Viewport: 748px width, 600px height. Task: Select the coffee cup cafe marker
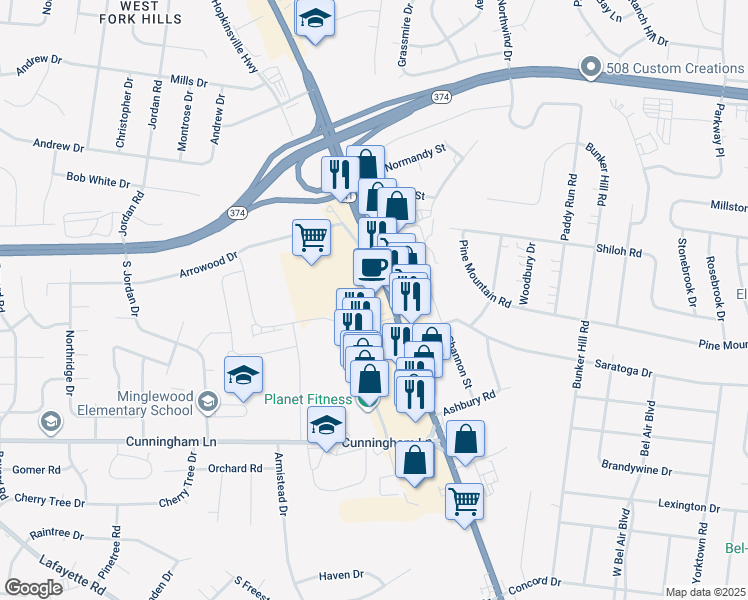[372, 267]
